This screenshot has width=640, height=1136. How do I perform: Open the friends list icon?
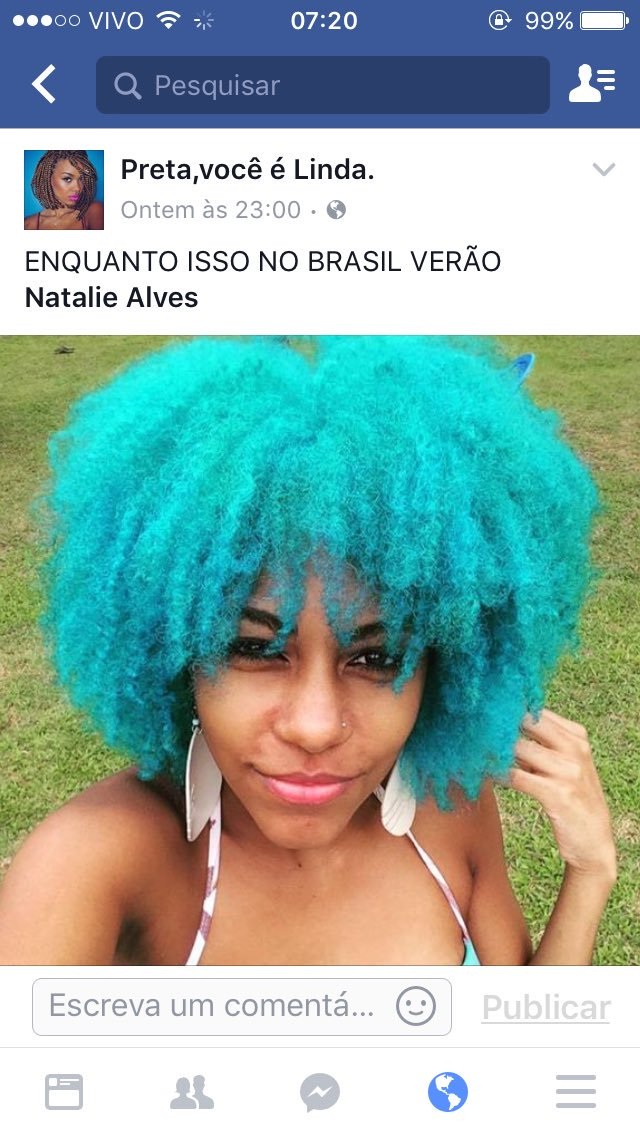[591, 85]
